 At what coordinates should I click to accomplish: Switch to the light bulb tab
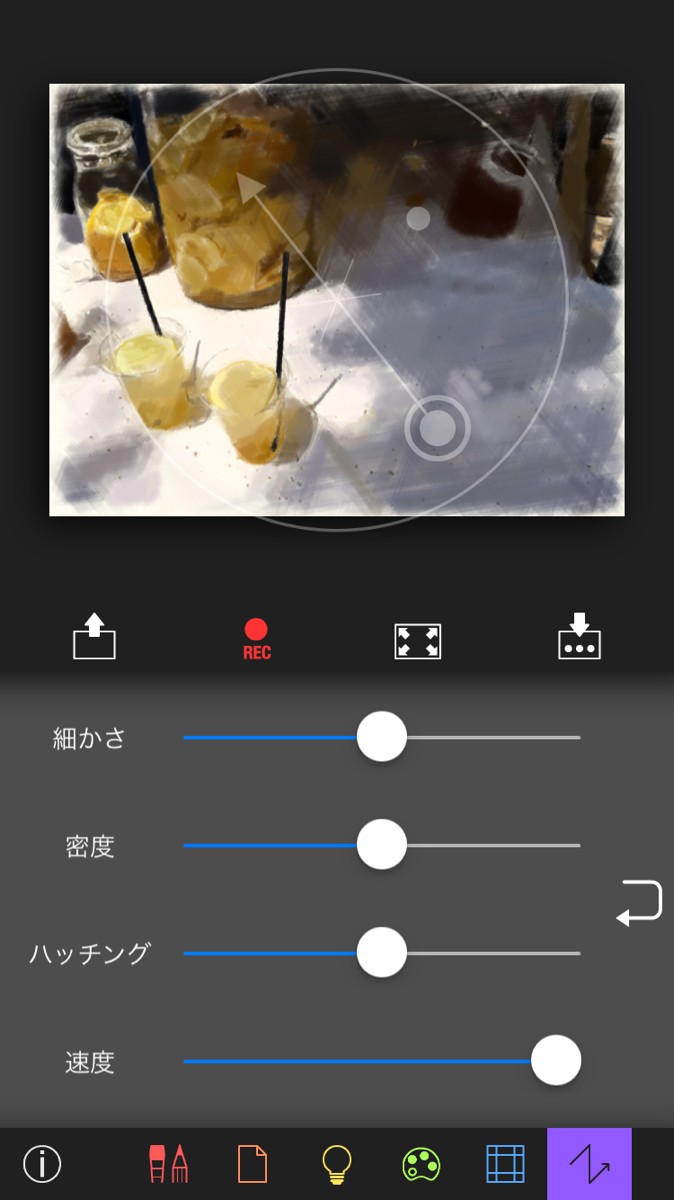click(337, 1164)
